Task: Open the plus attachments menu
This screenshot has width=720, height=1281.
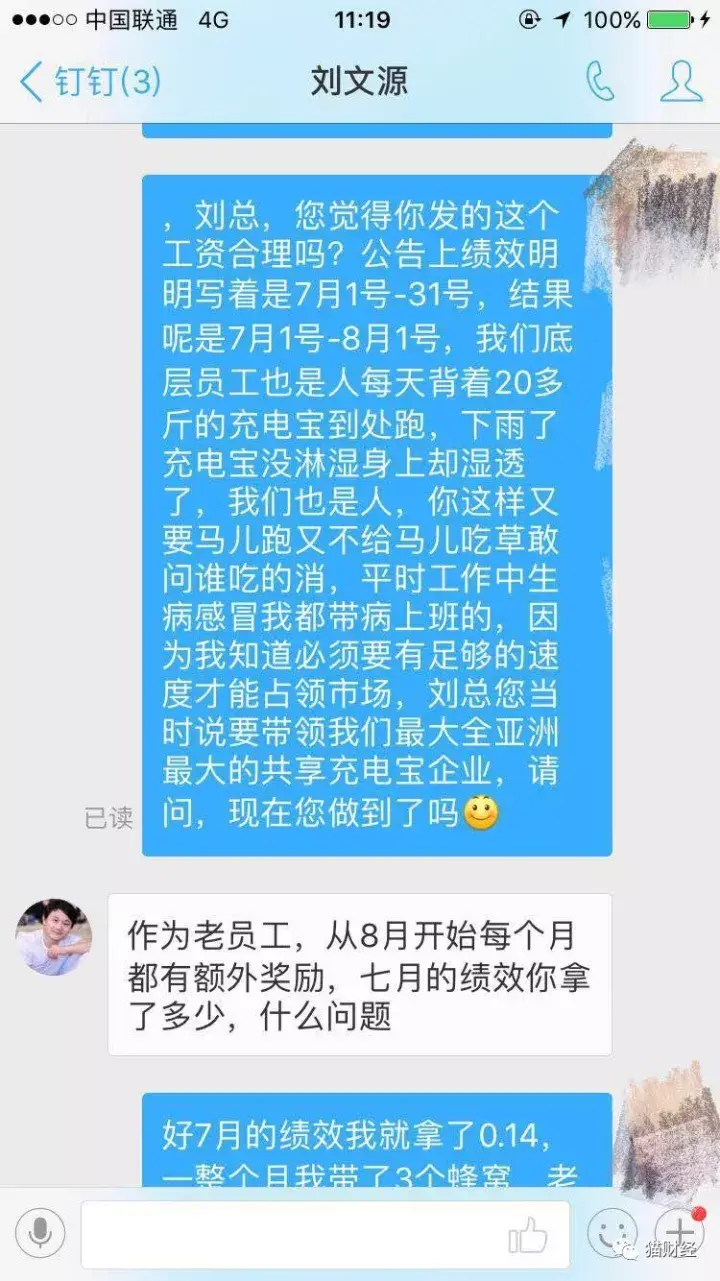Action: click(679, 1234)
